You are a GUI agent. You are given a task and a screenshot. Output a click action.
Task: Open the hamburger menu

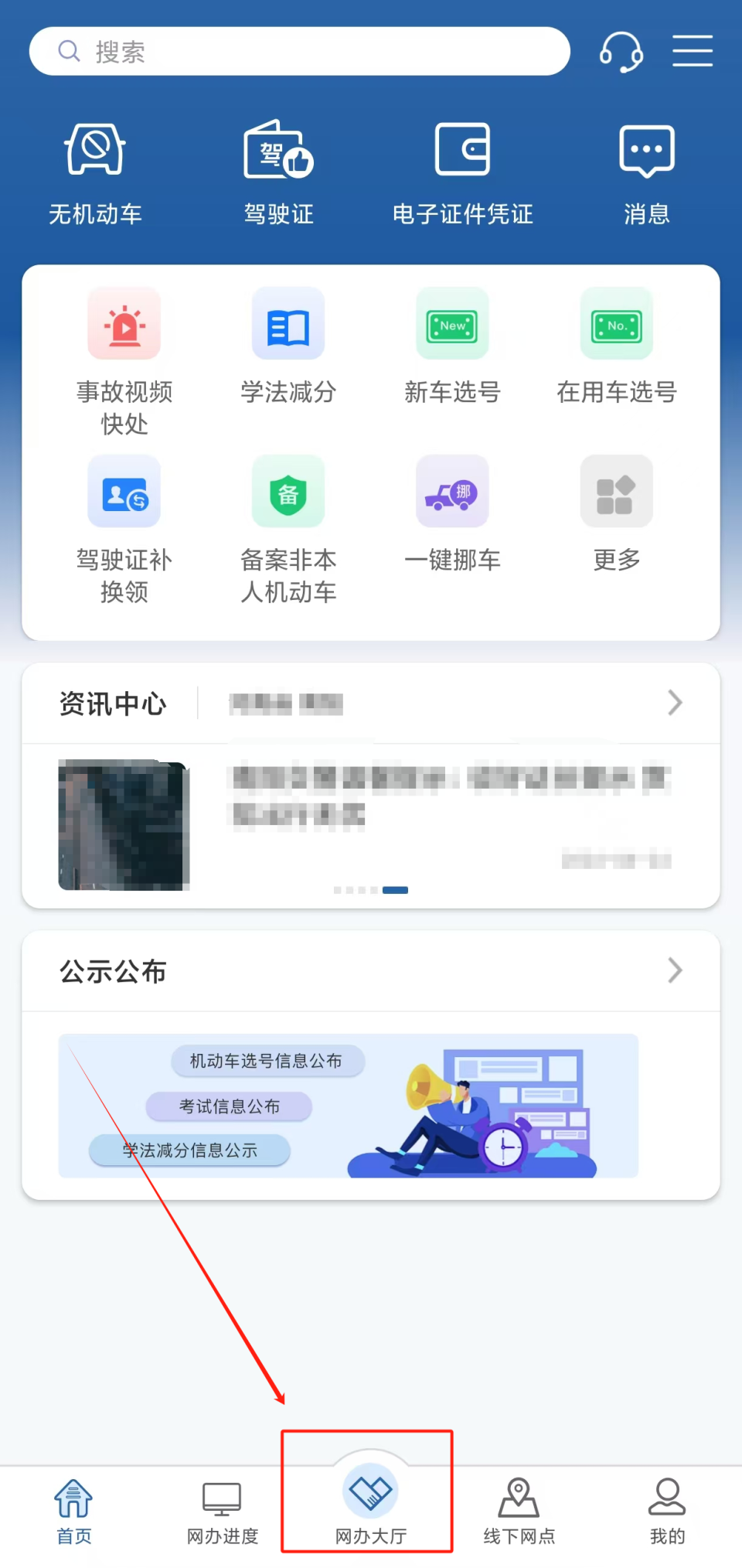pyautogui.click(x=692, y=51)
